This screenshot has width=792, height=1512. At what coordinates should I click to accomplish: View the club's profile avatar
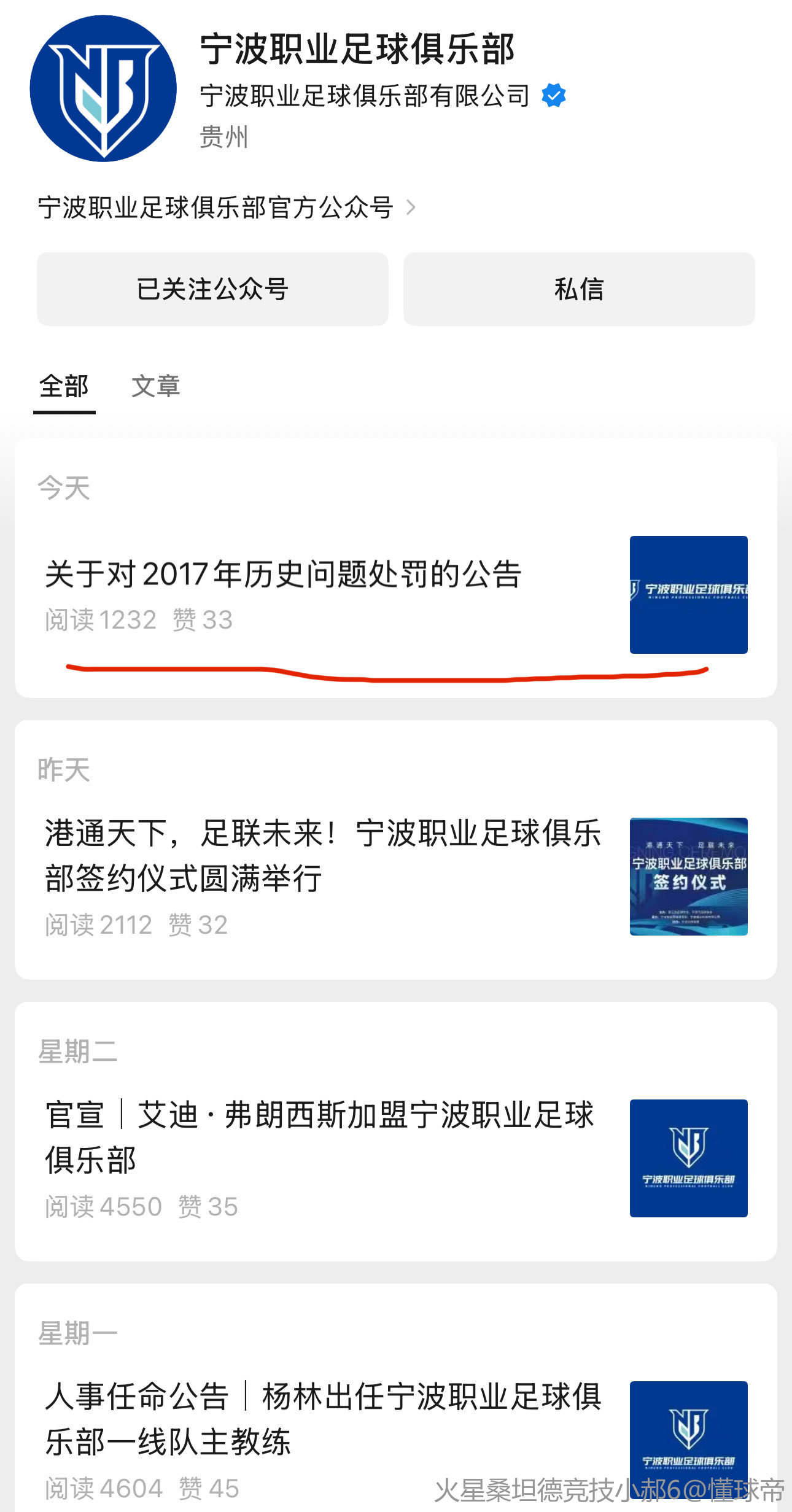click(103, 89)
